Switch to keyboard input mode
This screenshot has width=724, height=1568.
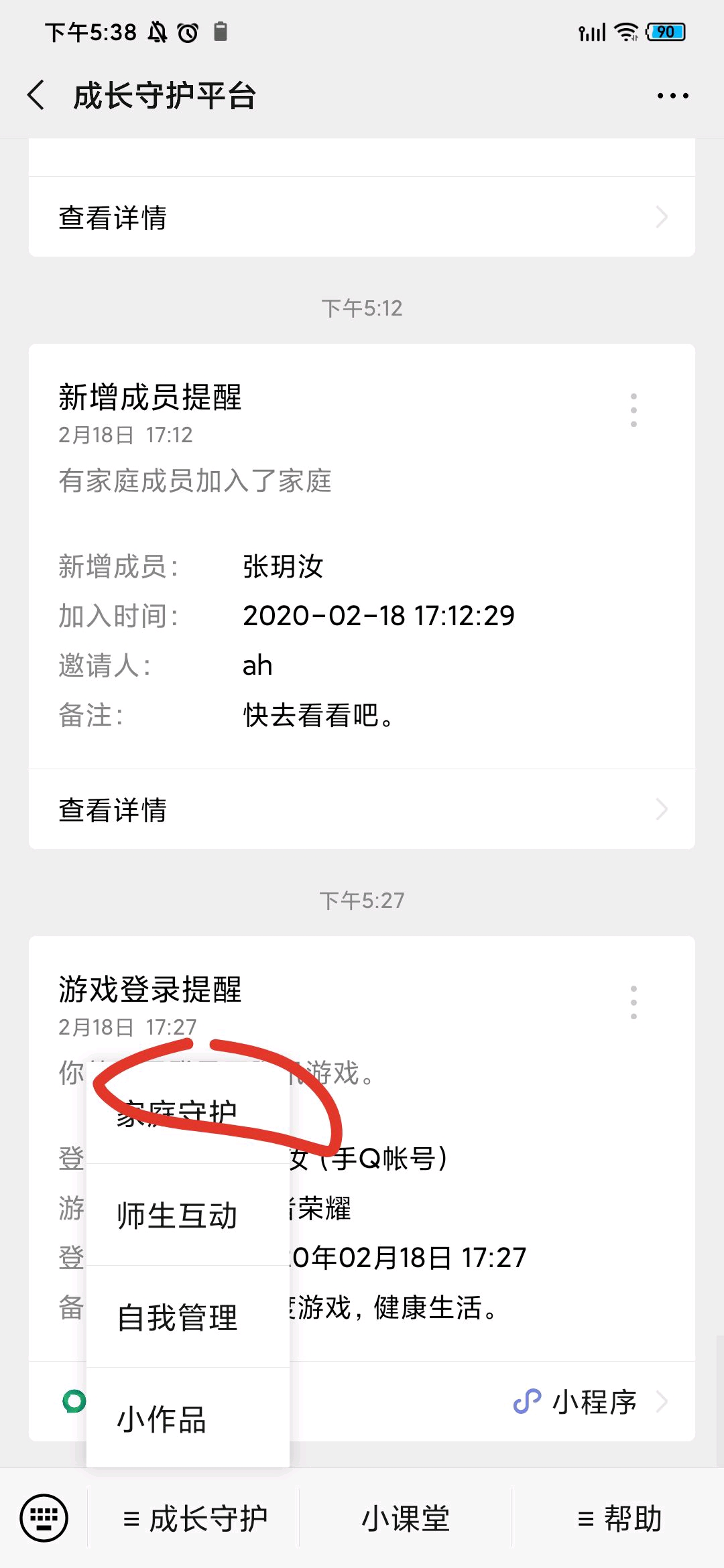tap(44, 1518)
